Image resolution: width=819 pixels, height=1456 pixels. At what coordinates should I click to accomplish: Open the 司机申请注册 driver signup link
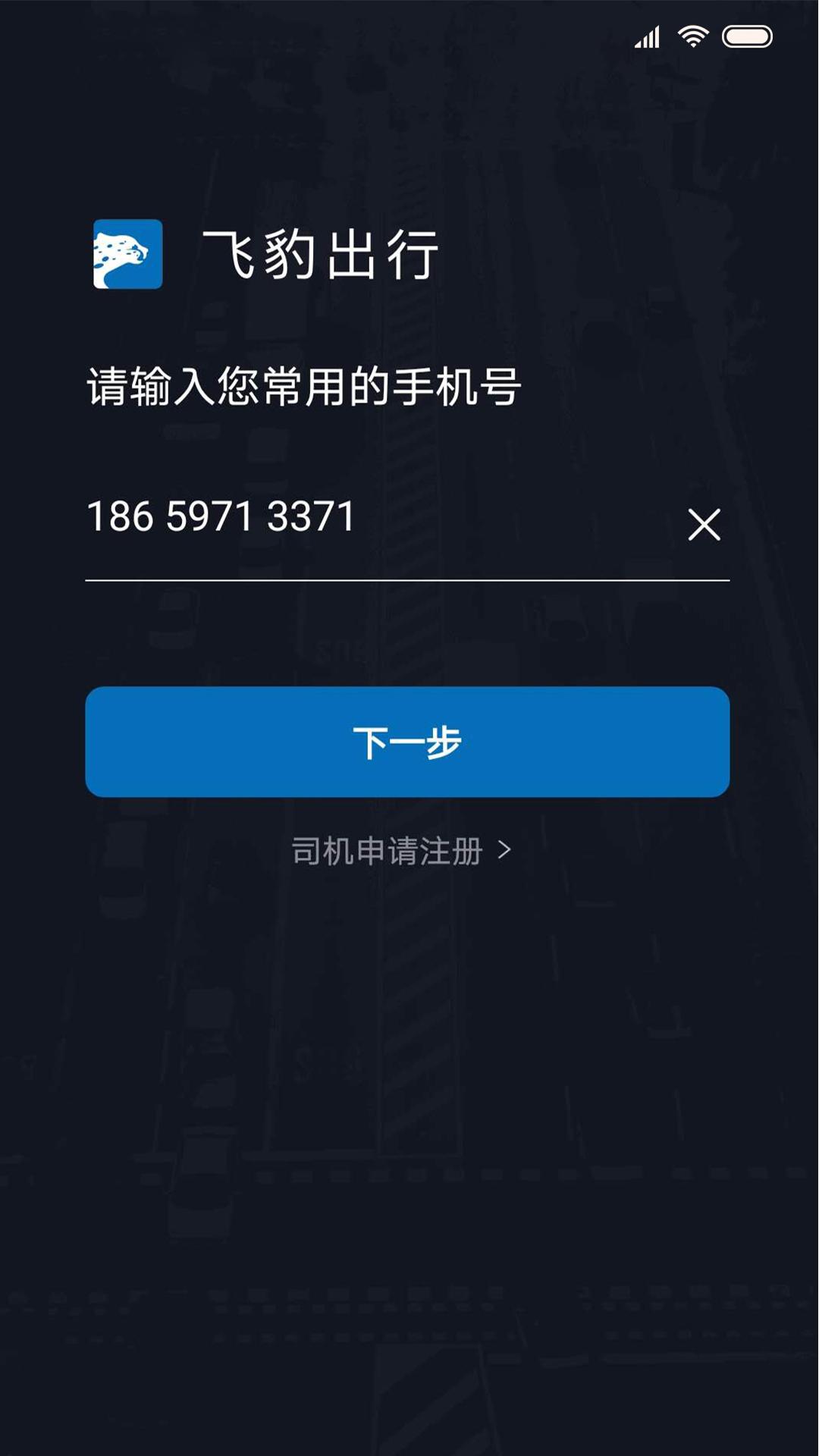coord(388,851)
